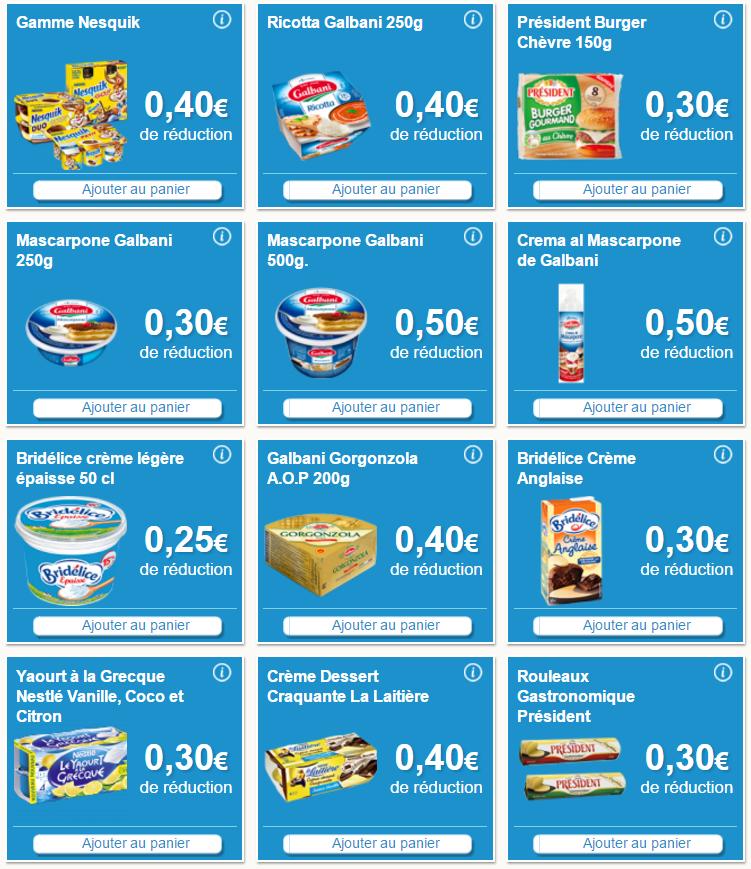Add Mascarpone Galbani 250g to basket
This screenshot has height=869, width=751.
click(x=135, y=407)
